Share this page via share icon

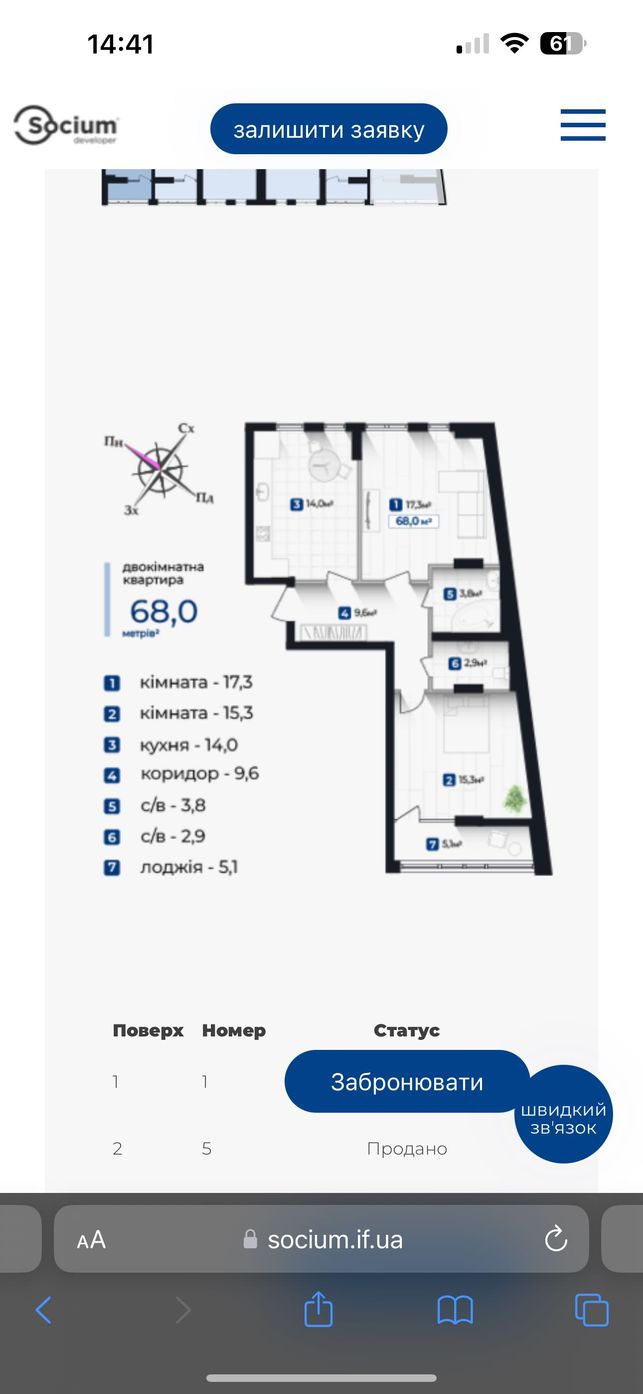coord(318,1308)
